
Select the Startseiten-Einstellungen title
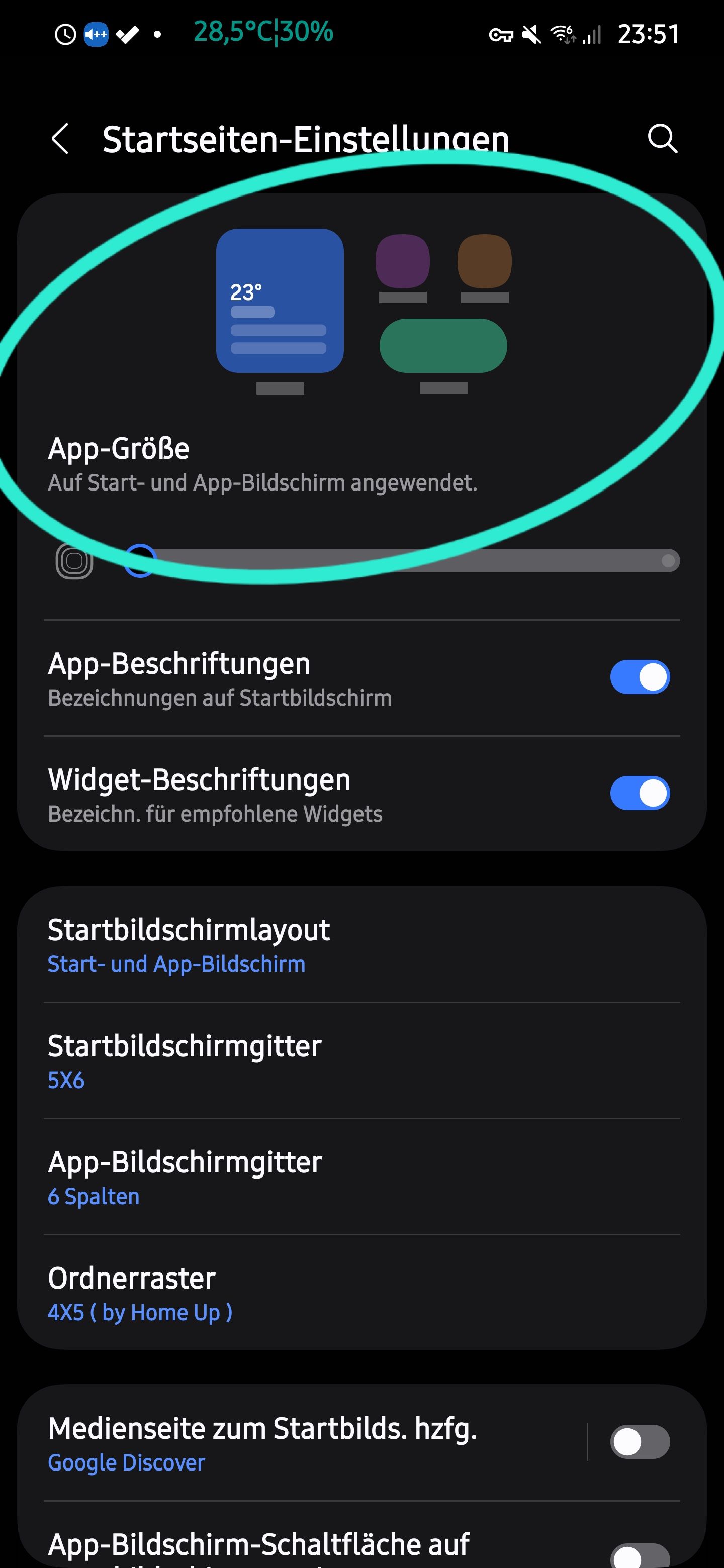point(306,139)
